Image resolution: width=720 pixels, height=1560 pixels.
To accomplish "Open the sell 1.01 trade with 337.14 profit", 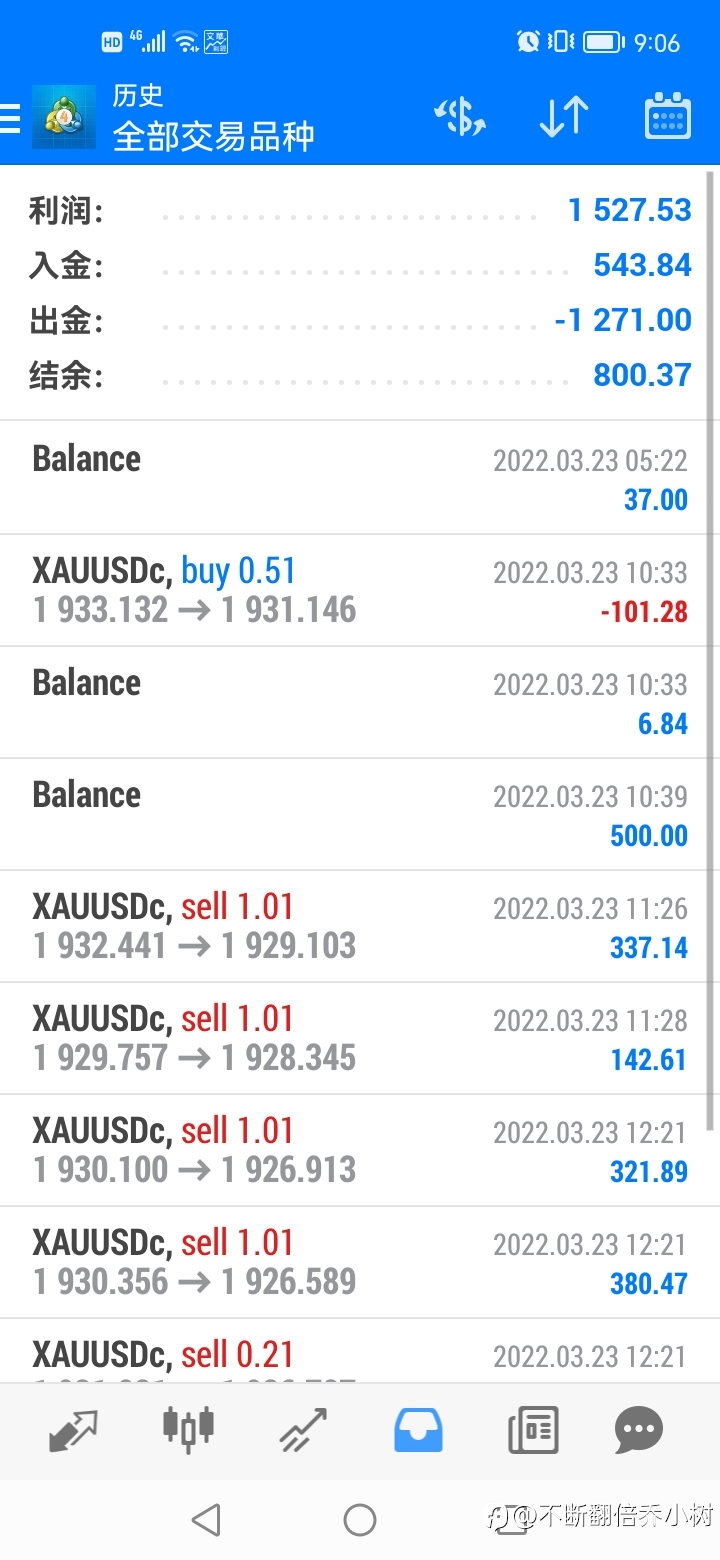I will 360,926.
